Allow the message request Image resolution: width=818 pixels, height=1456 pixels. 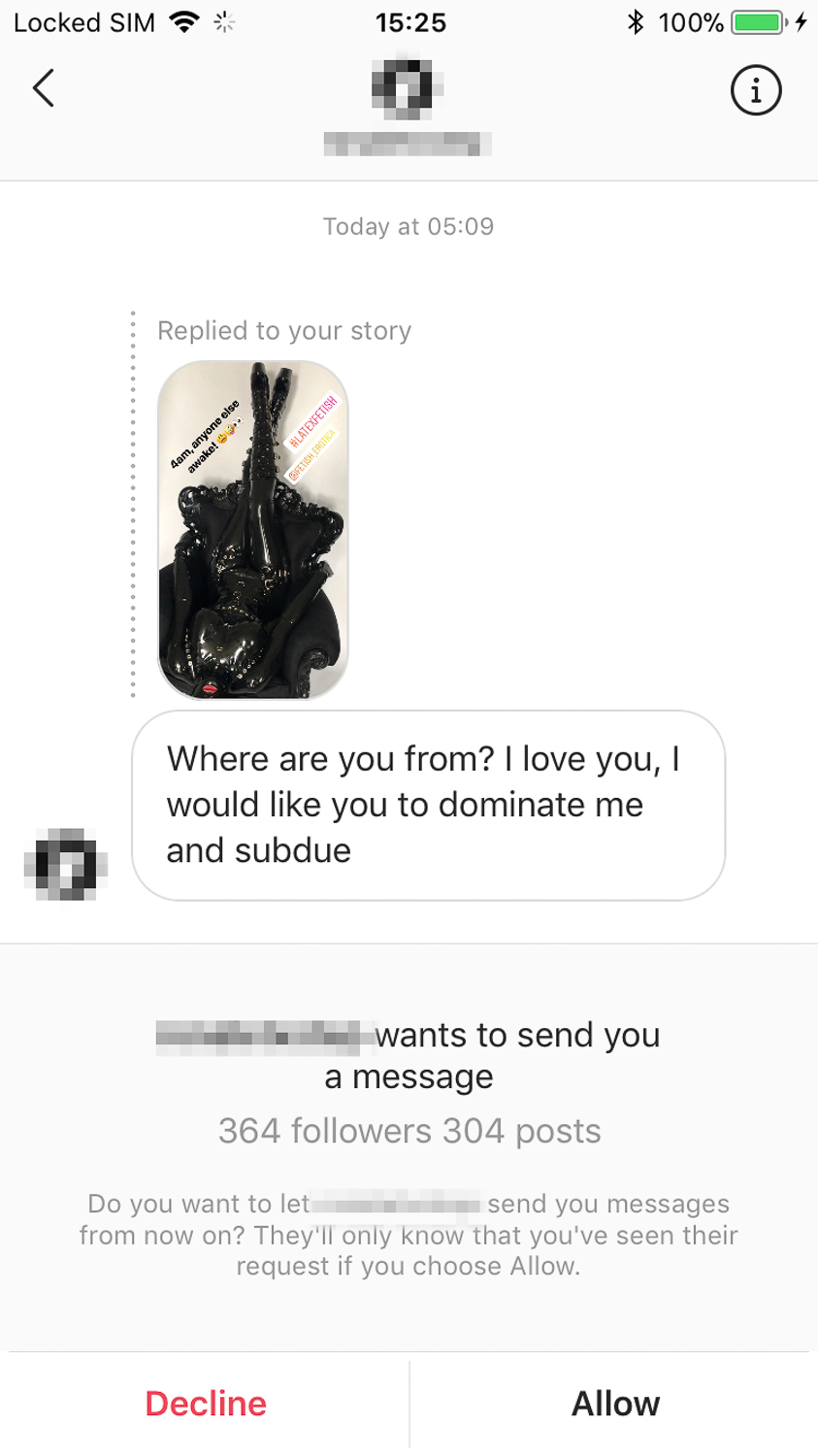pos(615,1404)
